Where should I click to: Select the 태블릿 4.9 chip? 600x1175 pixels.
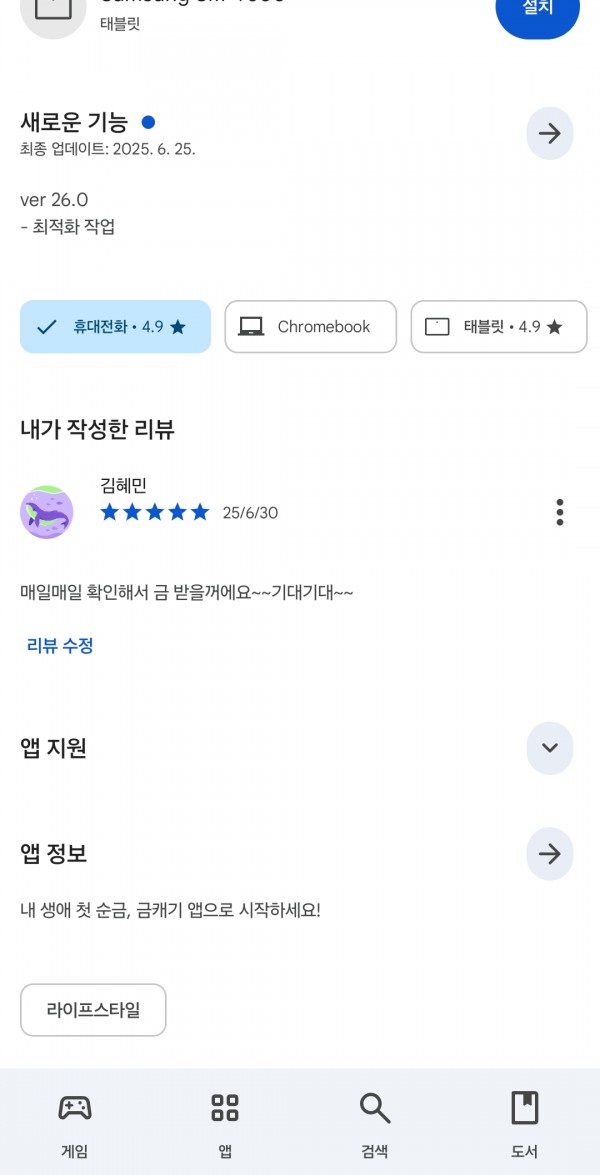(499, 327)
